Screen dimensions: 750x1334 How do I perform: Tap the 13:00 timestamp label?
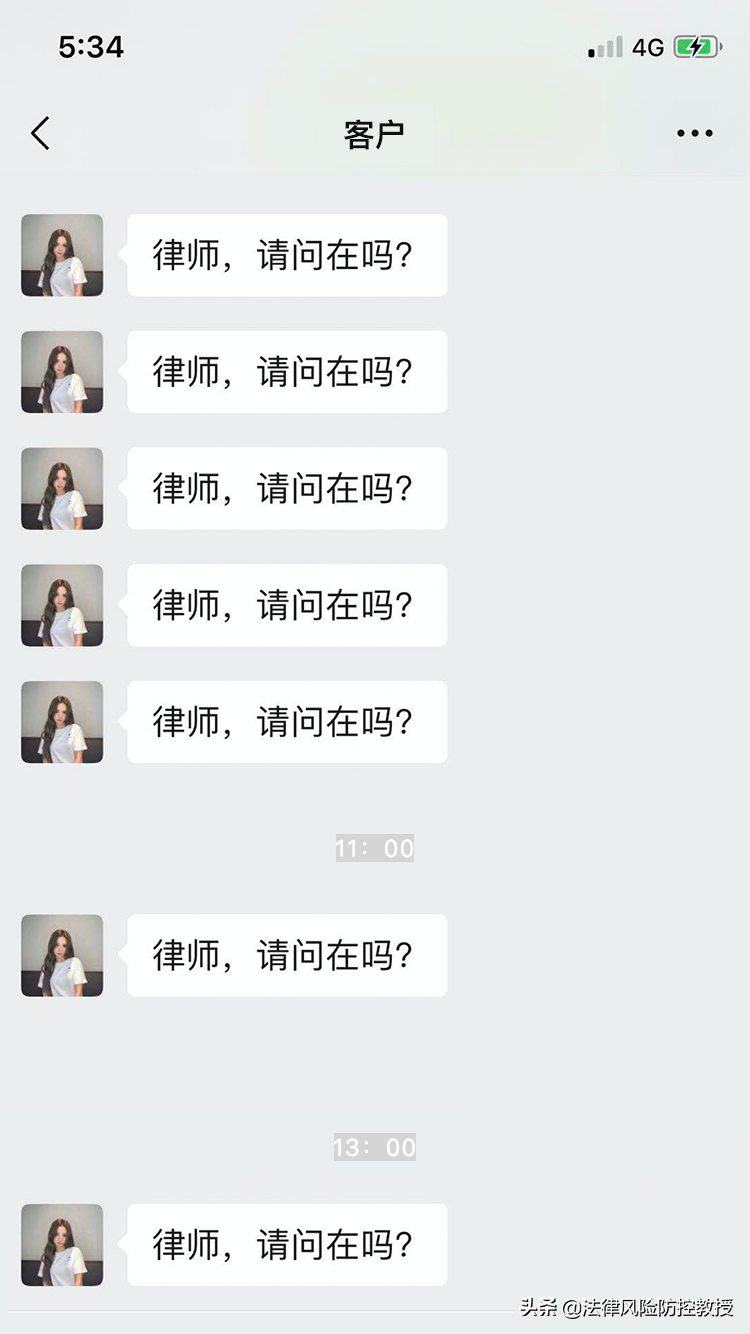[x=375, y=1147]
